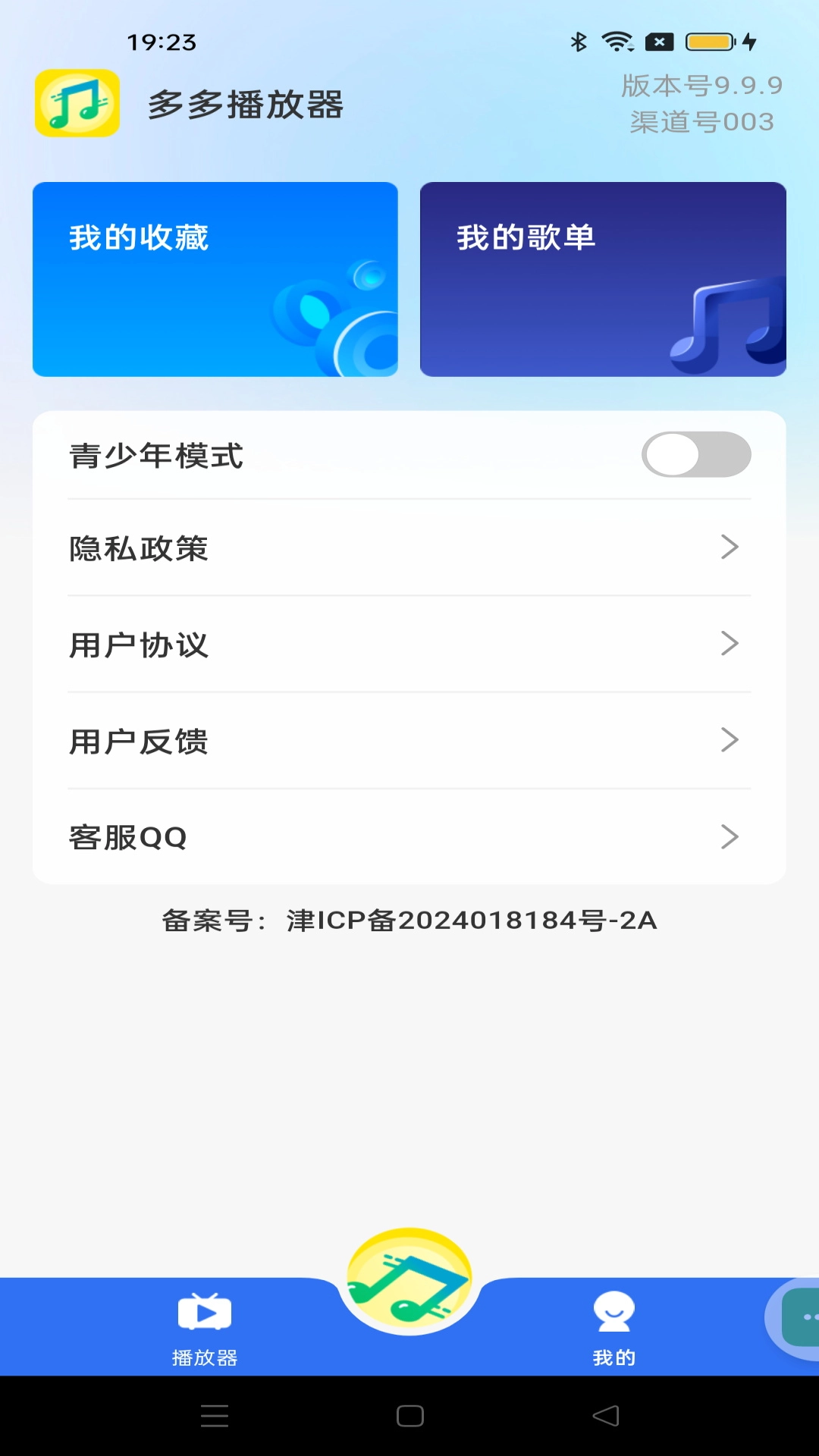Tap the music note graphic on 我的歌单 card
The width and height of the screenshot is (819, 1456).
point(719,326)
